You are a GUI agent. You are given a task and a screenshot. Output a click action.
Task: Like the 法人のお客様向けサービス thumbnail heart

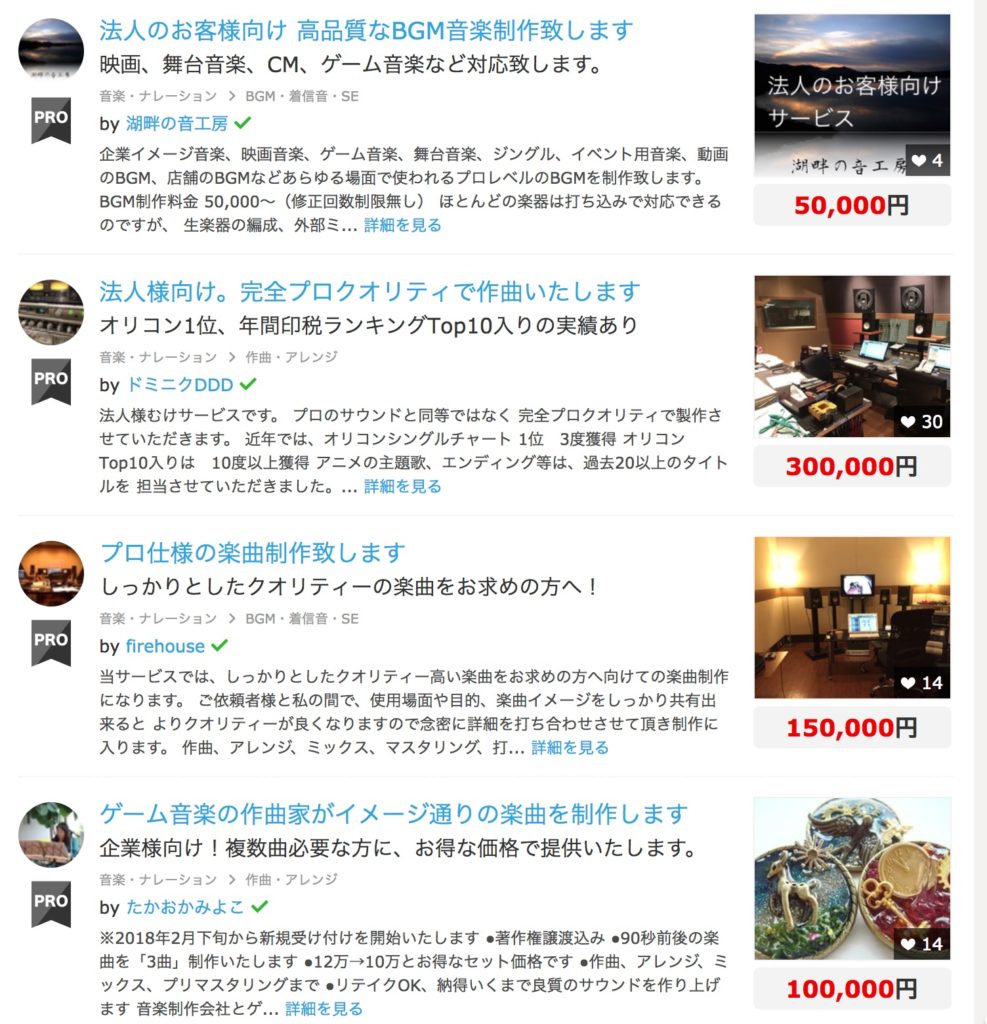(x=927, y=160)
